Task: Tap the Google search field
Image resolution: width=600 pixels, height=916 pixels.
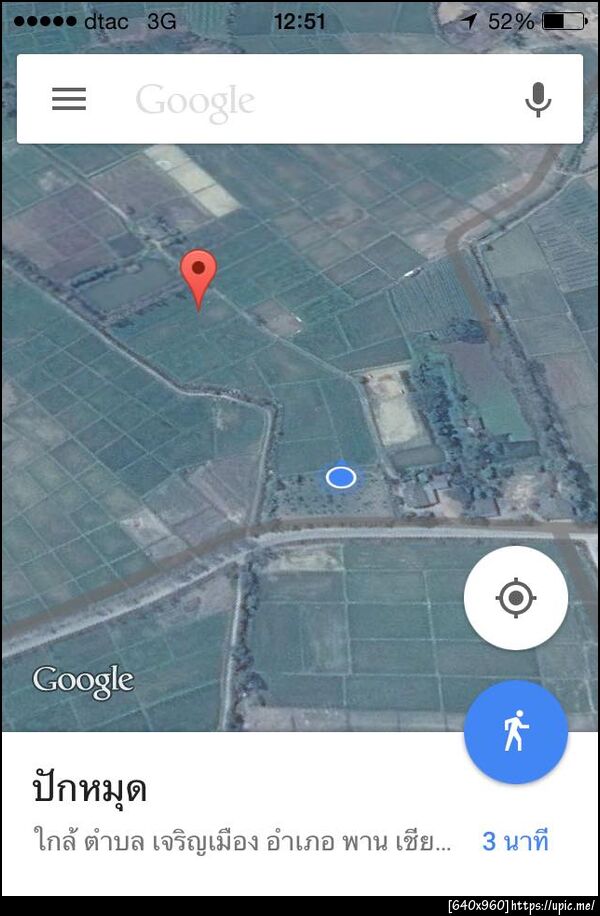Action: pyautogui.click(x=300, y=100)
